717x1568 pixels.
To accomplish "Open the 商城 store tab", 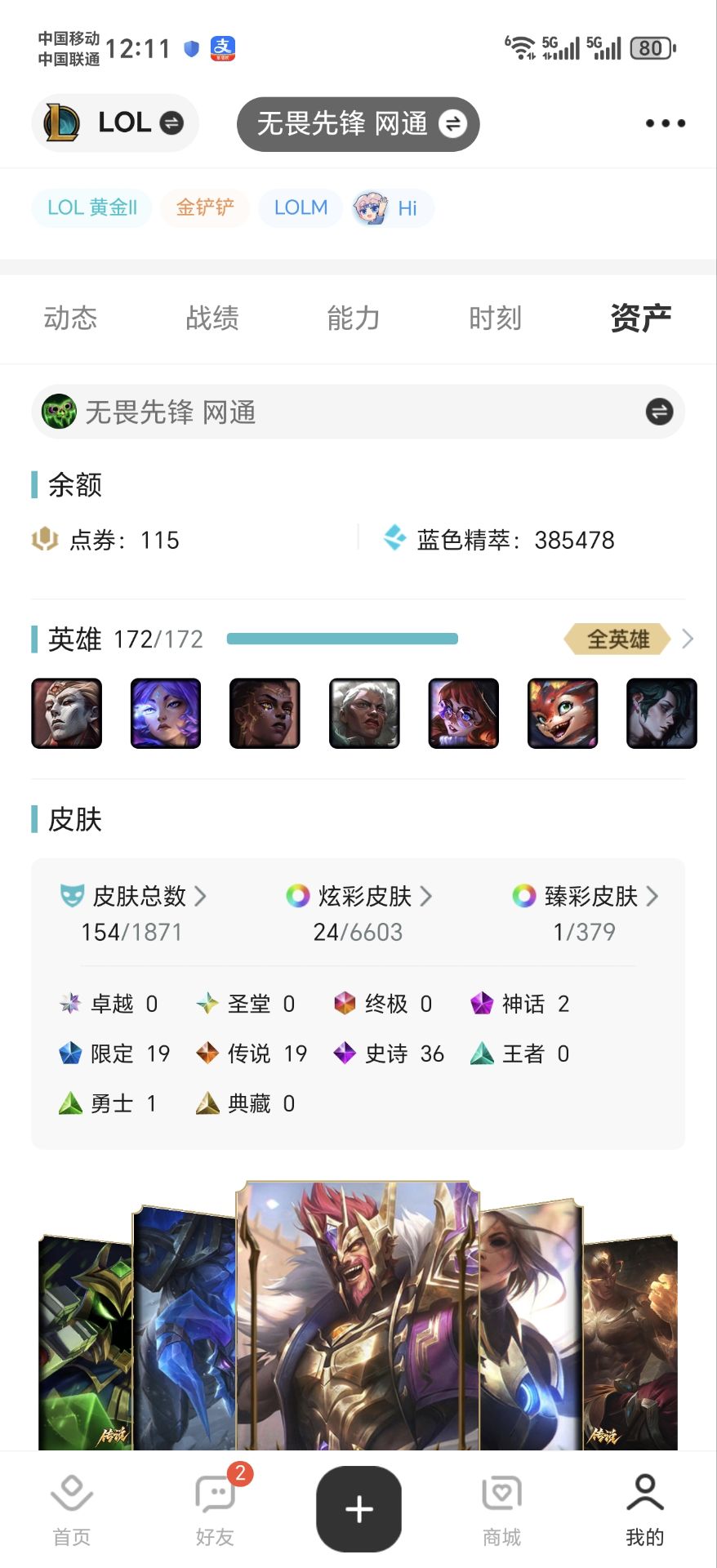I will pos(501,1510).
